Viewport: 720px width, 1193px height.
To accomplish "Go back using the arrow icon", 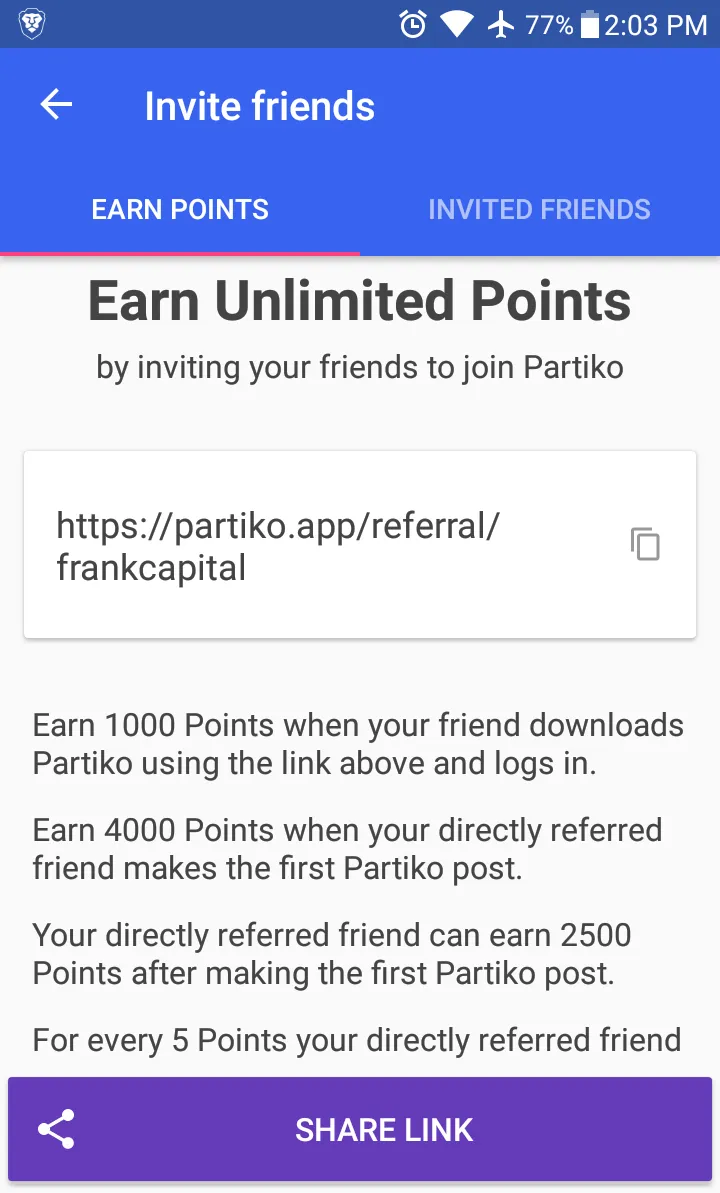I will coord(56,104).
